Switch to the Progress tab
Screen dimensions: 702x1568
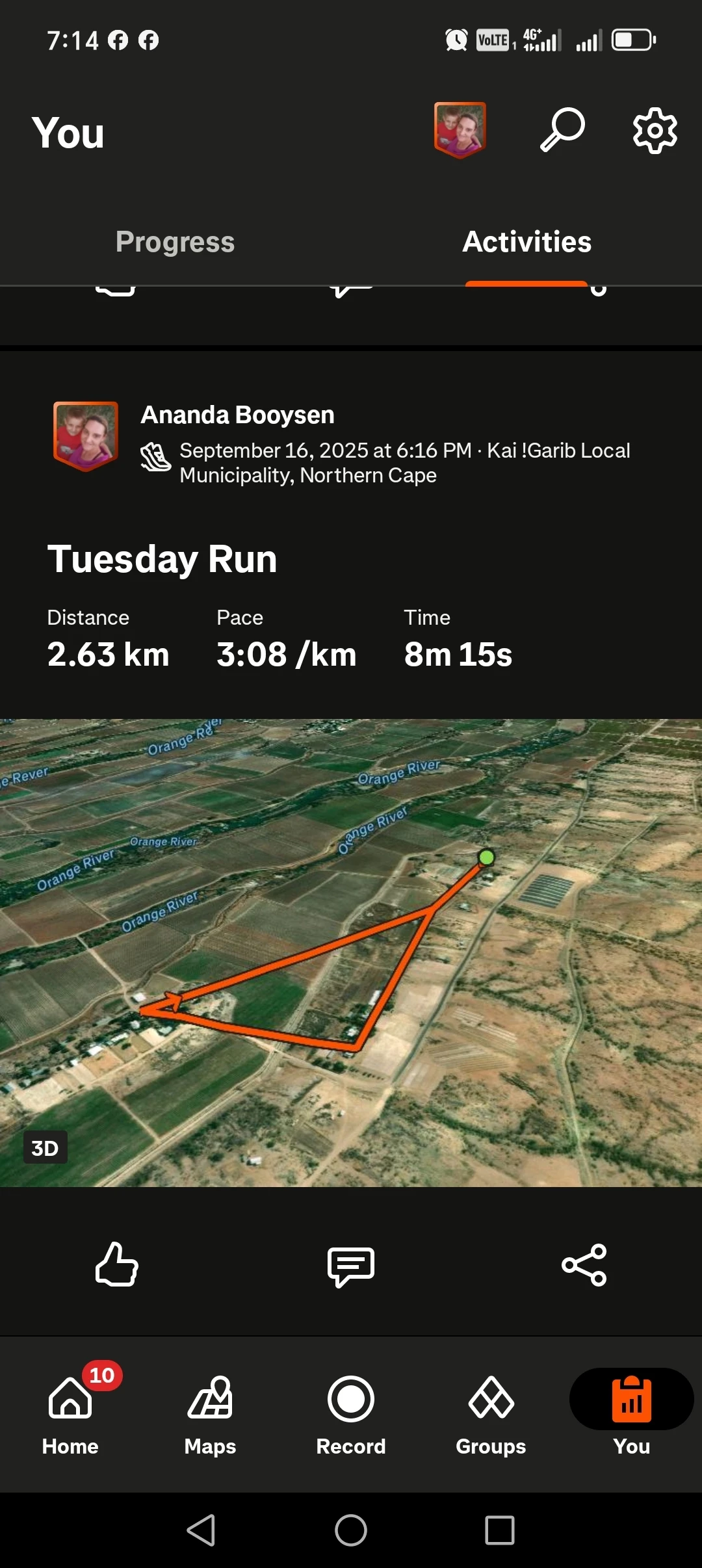pyautogui.click(x=175, y=242)
